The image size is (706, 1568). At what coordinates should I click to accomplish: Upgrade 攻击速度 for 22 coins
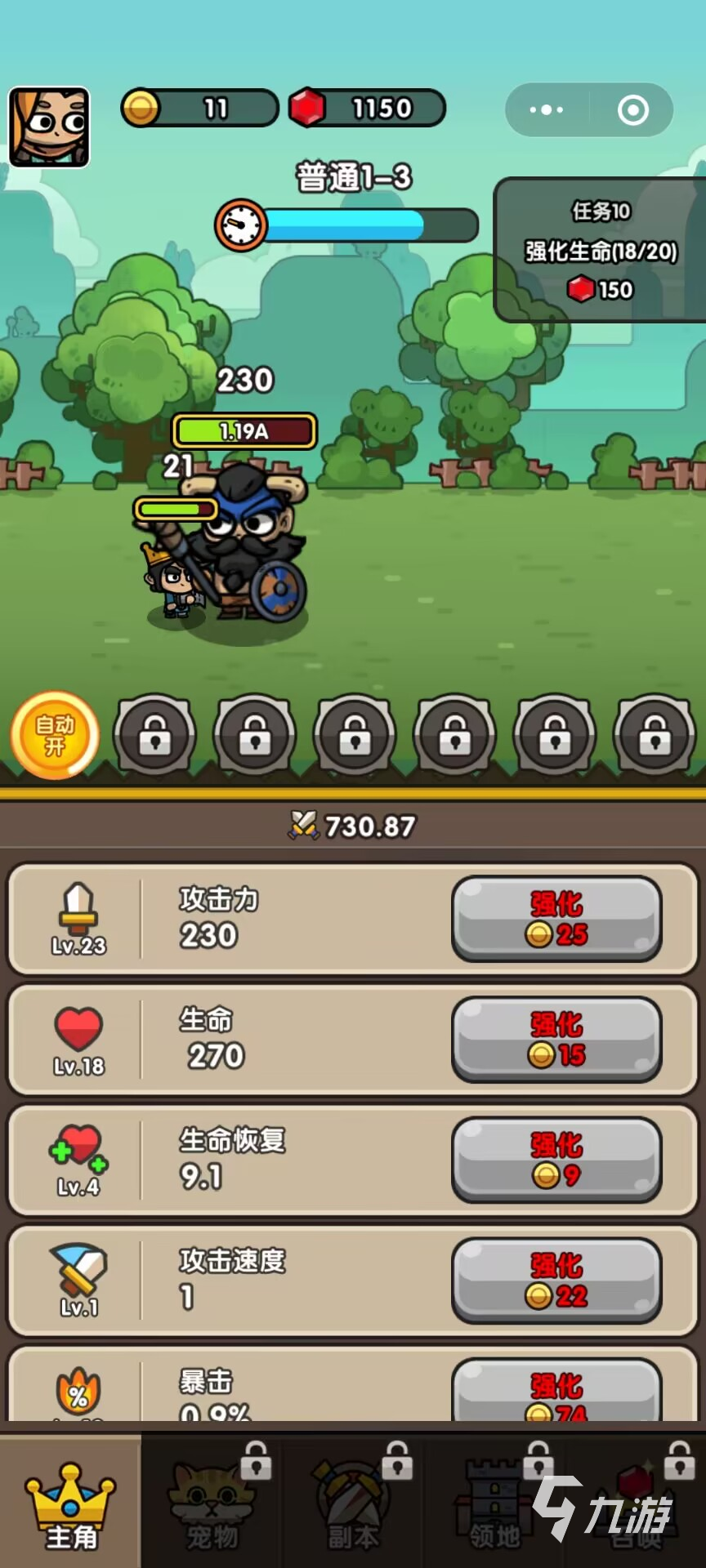pyautogui.click(x=556, y=1280)
